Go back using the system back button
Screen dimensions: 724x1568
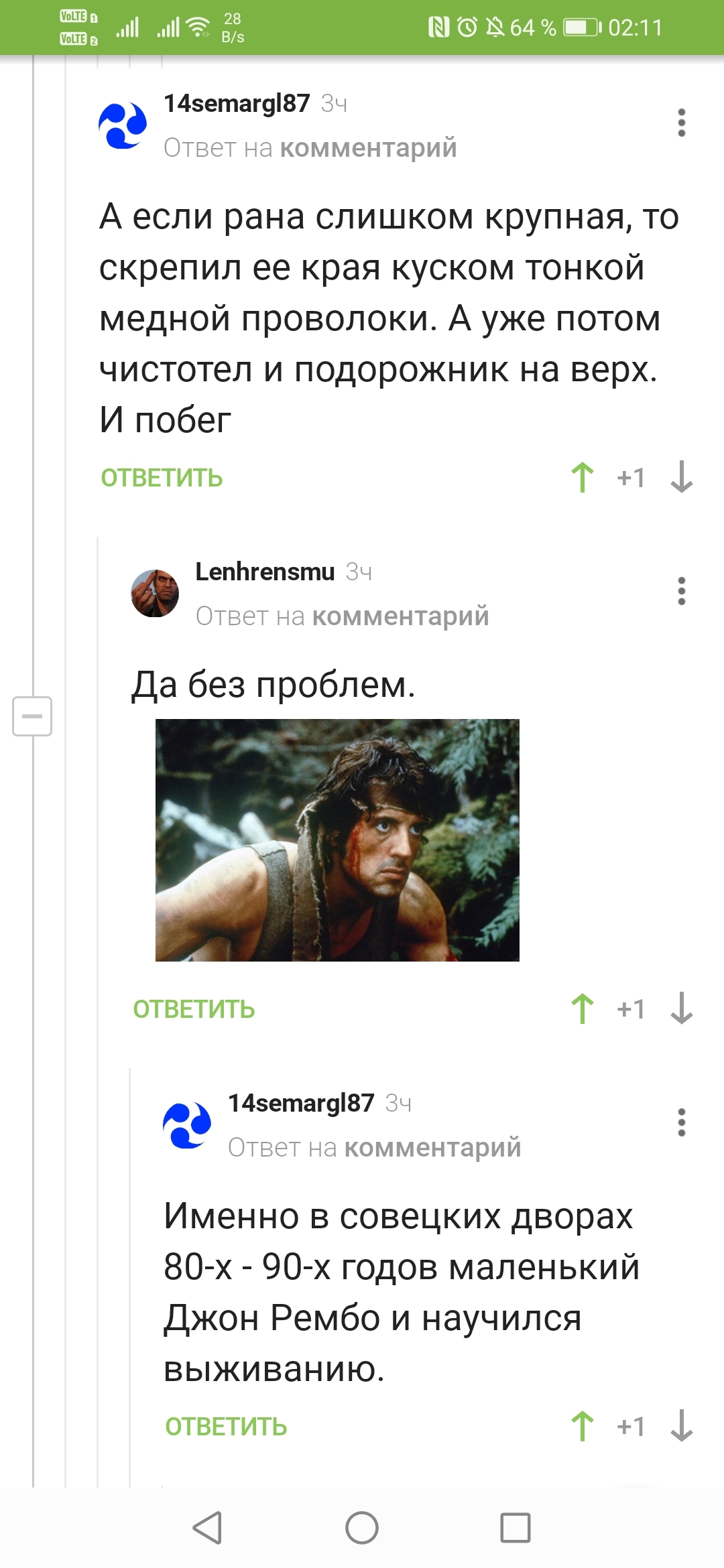coord(207,1528)
